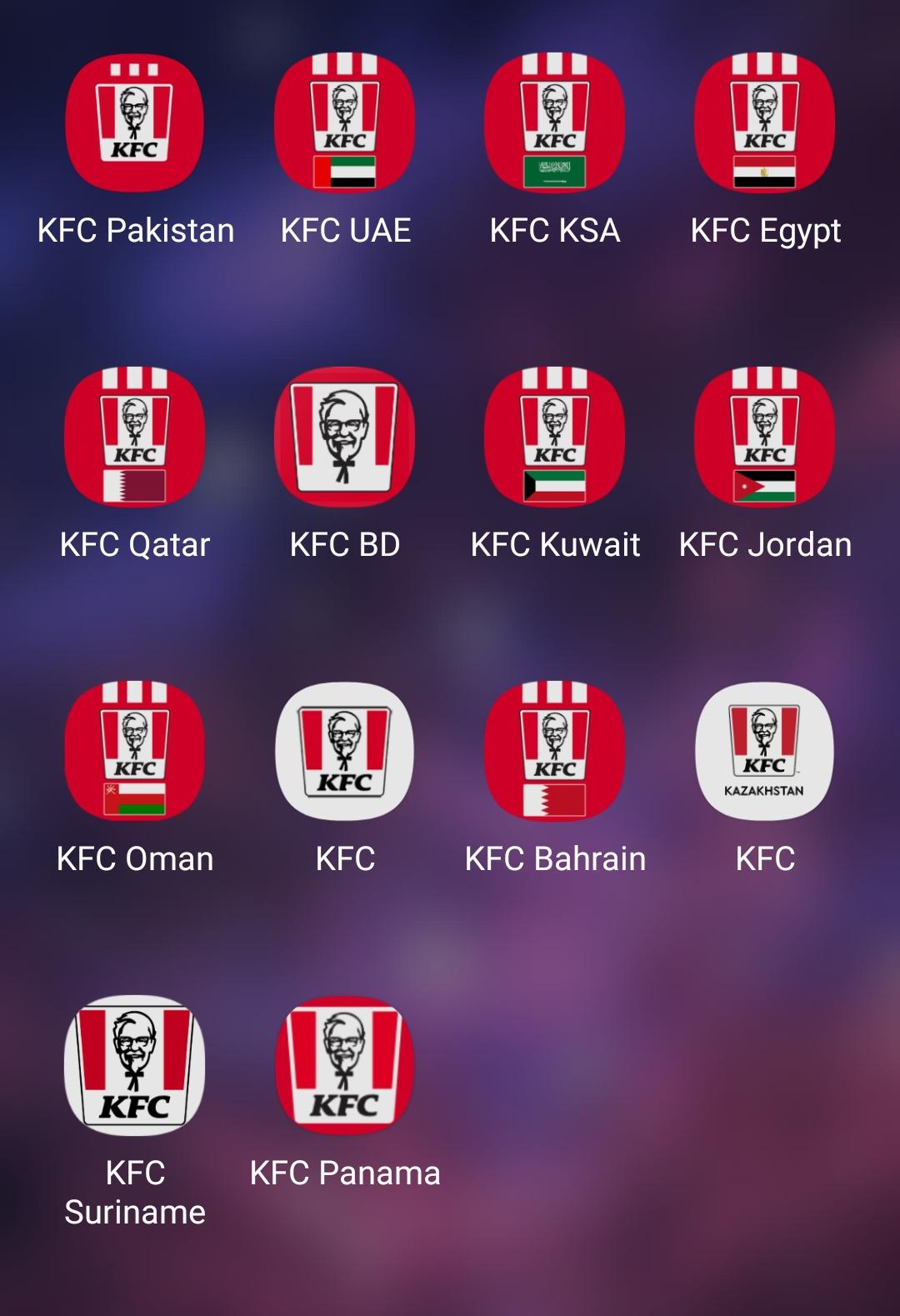
Task: Open the KFC KSA app
Action: pos(555,123)
